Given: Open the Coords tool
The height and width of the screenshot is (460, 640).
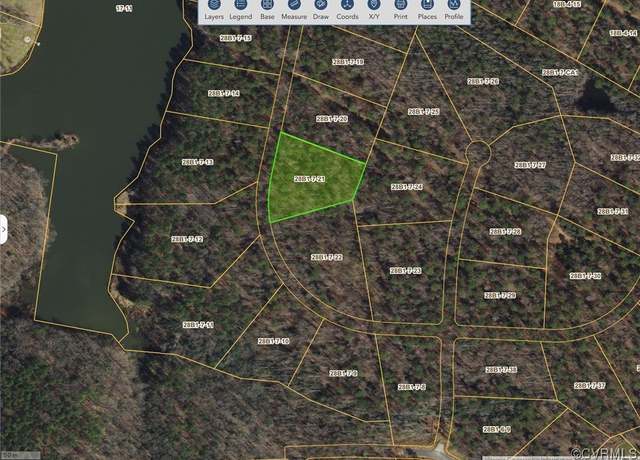Looking at the screenshot, I should point(347,10).
